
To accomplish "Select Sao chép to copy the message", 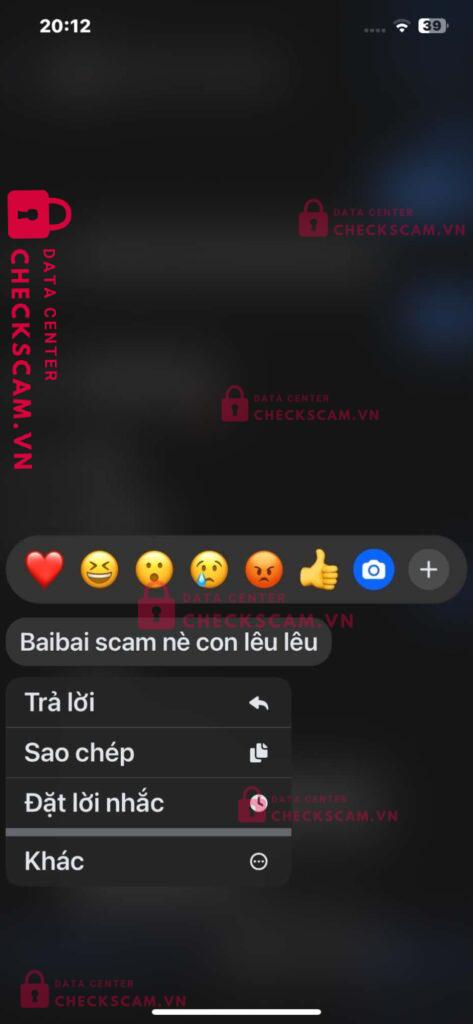I will (148, 753).
